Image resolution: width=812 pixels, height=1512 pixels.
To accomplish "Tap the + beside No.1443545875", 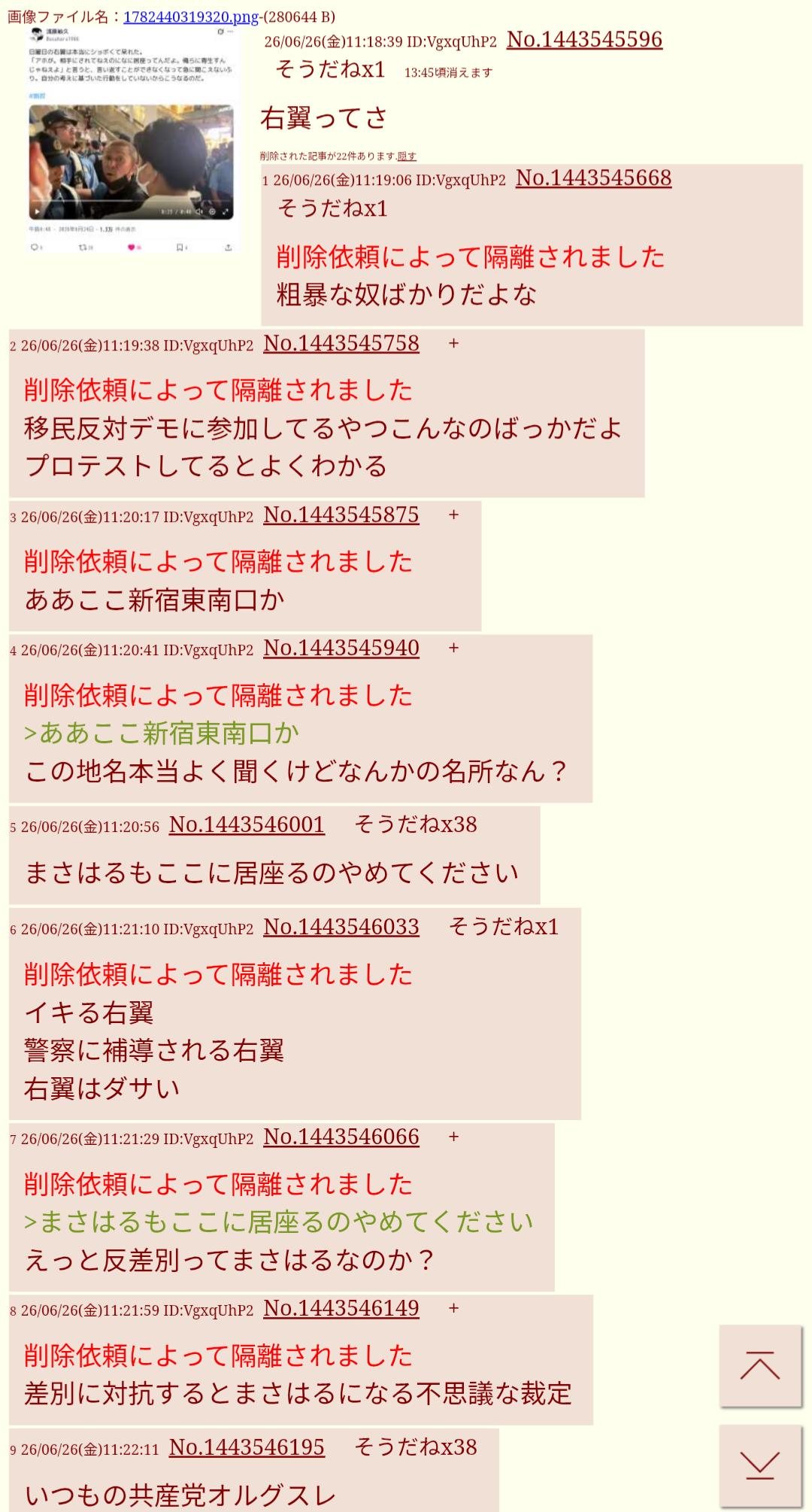I will coord(453,515).
